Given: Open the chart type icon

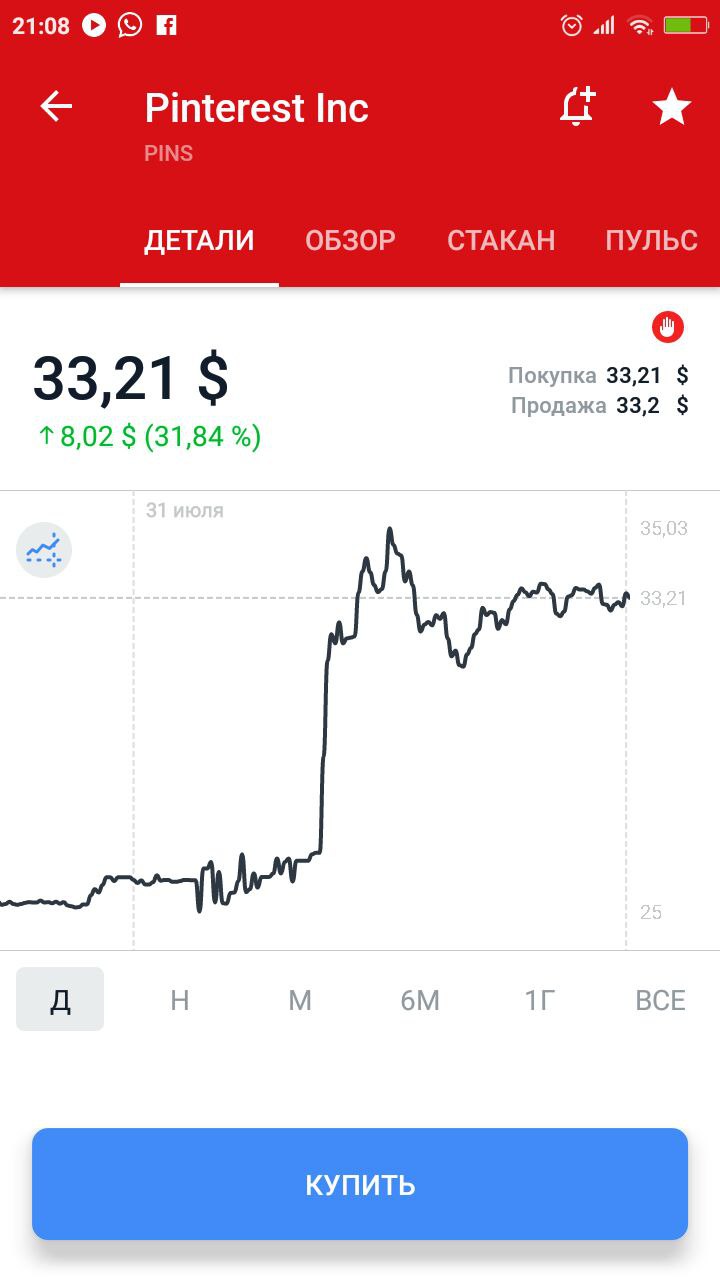Looking at the screenshot, I should [44, 550].
